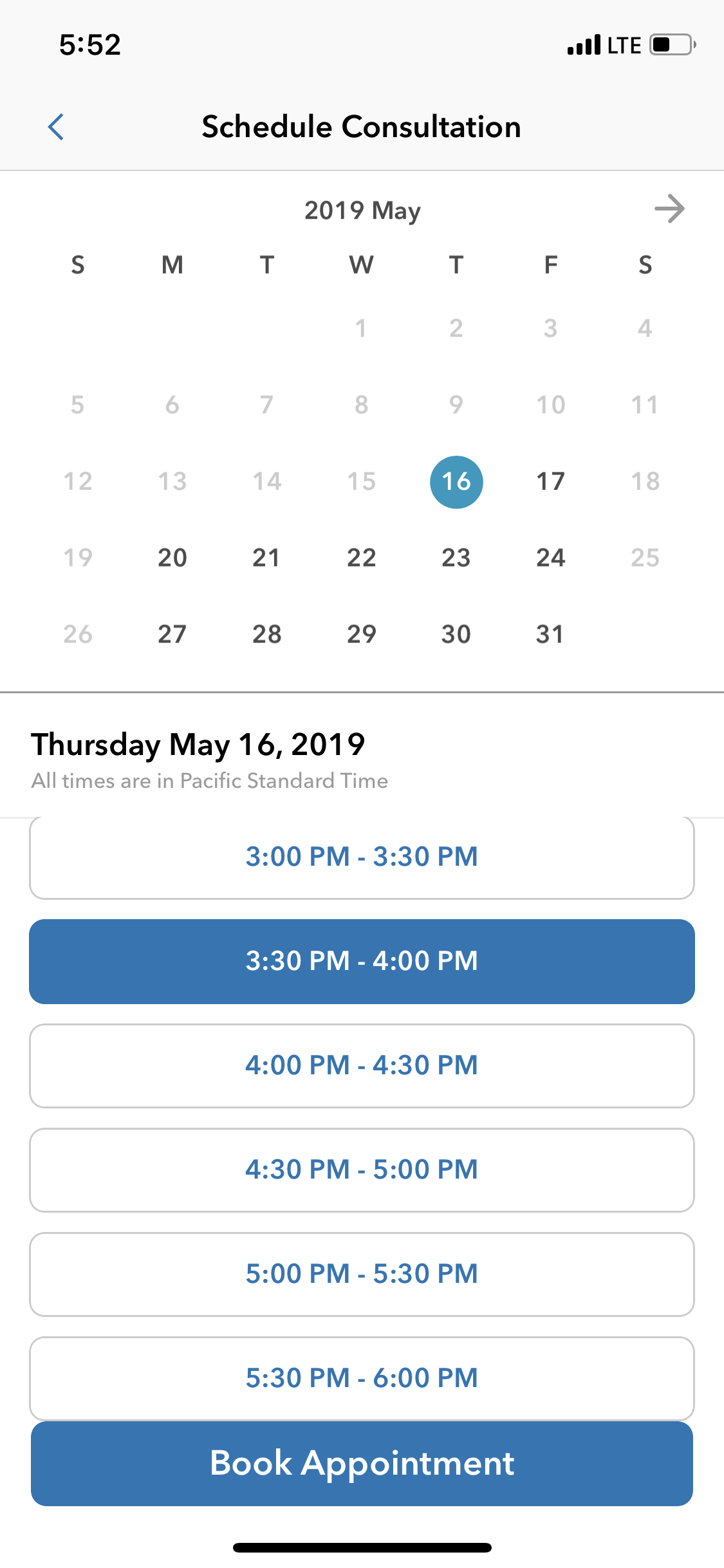Select May 17 on the calendar
The image size is (724, 1568).
point(551,481)
